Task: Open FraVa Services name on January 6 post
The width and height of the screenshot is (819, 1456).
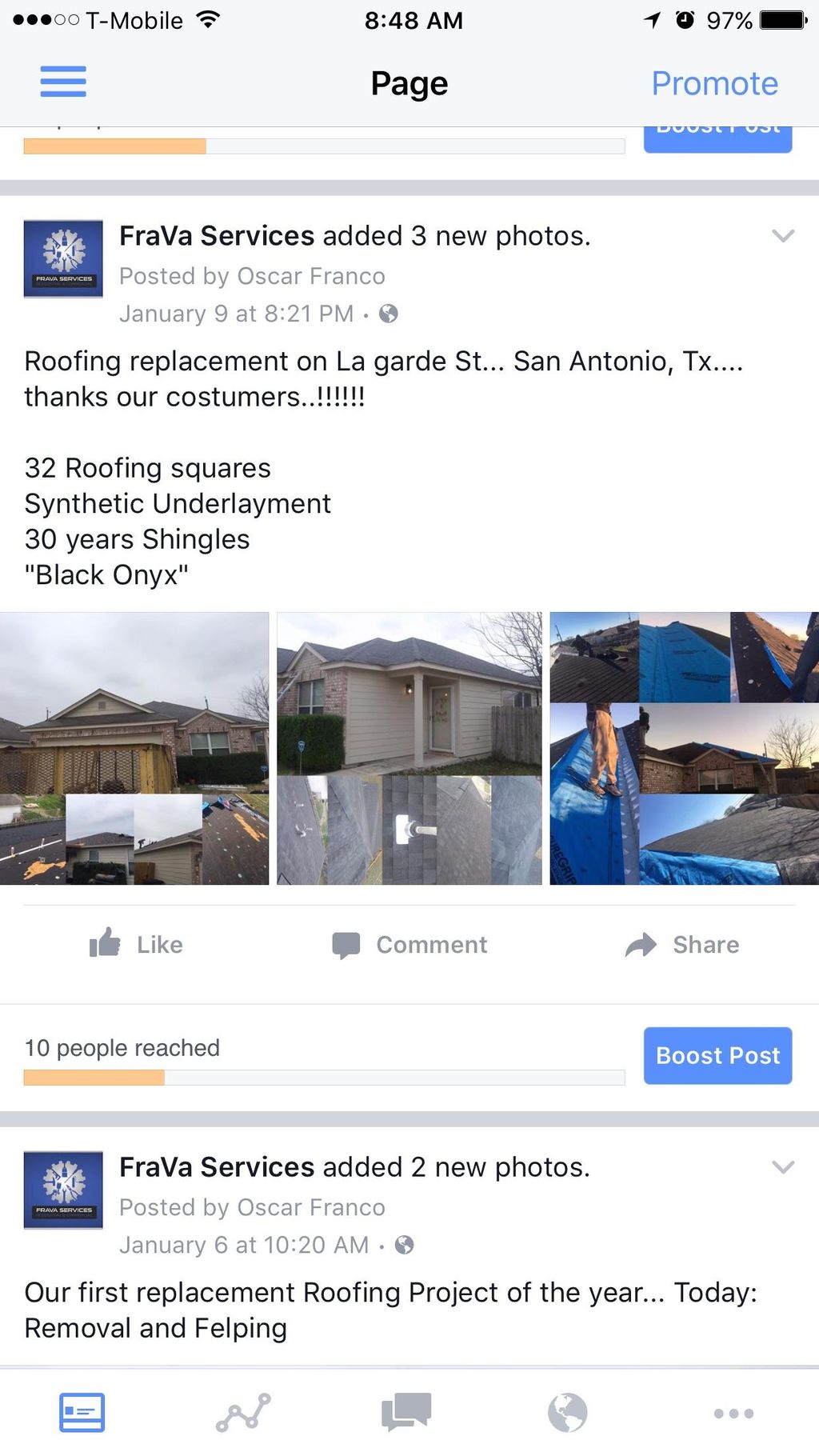Action: [x=217, y=1167]
